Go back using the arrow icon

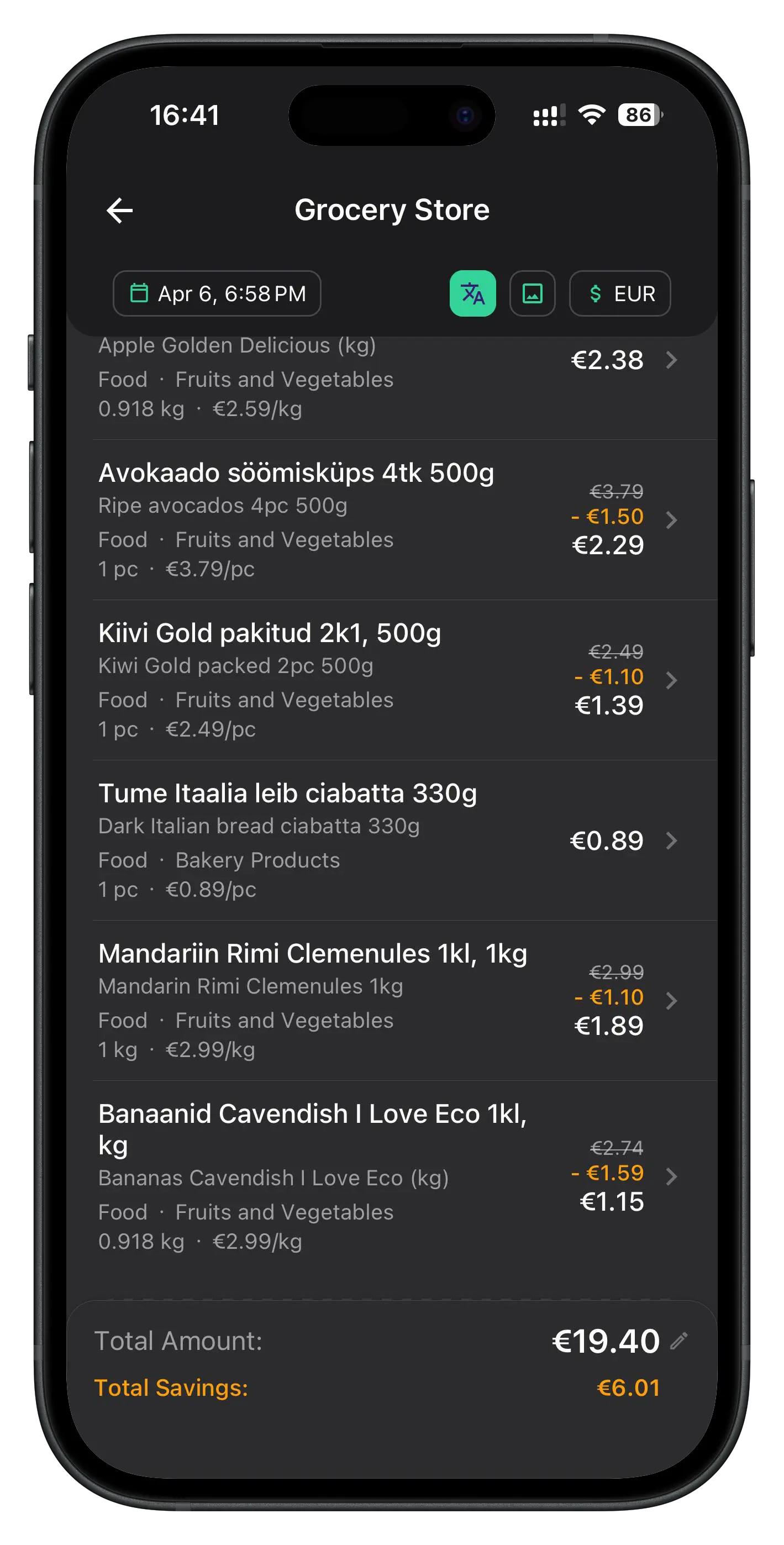pyautogui.click(x=119, y=211)
